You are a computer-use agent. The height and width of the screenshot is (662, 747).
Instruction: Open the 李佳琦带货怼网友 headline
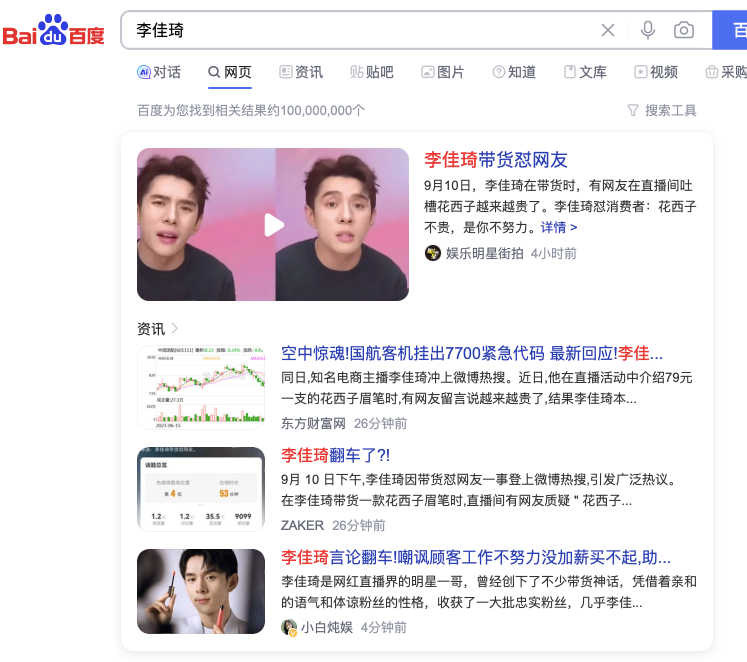pyautogui.click(x=496, y=160)
